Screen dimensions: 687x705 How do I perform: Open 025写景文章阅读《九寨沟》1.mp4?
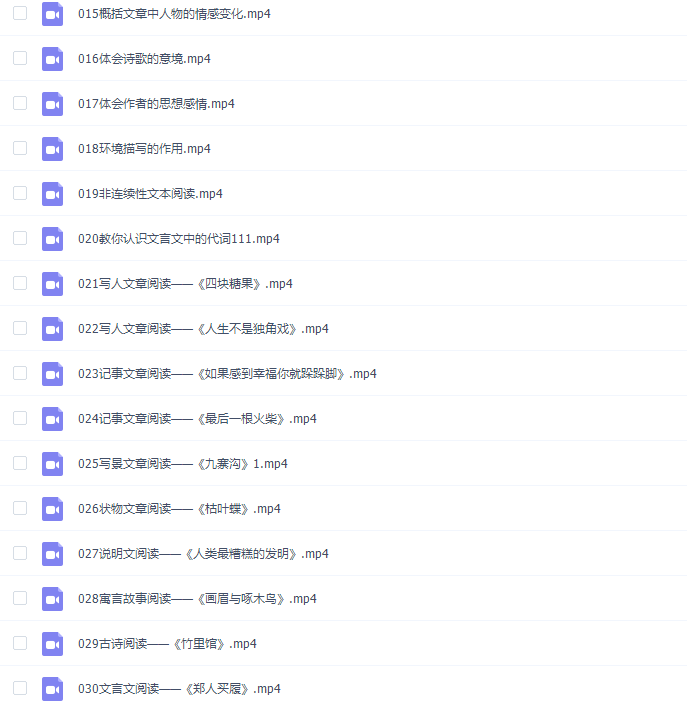(182, 464)
